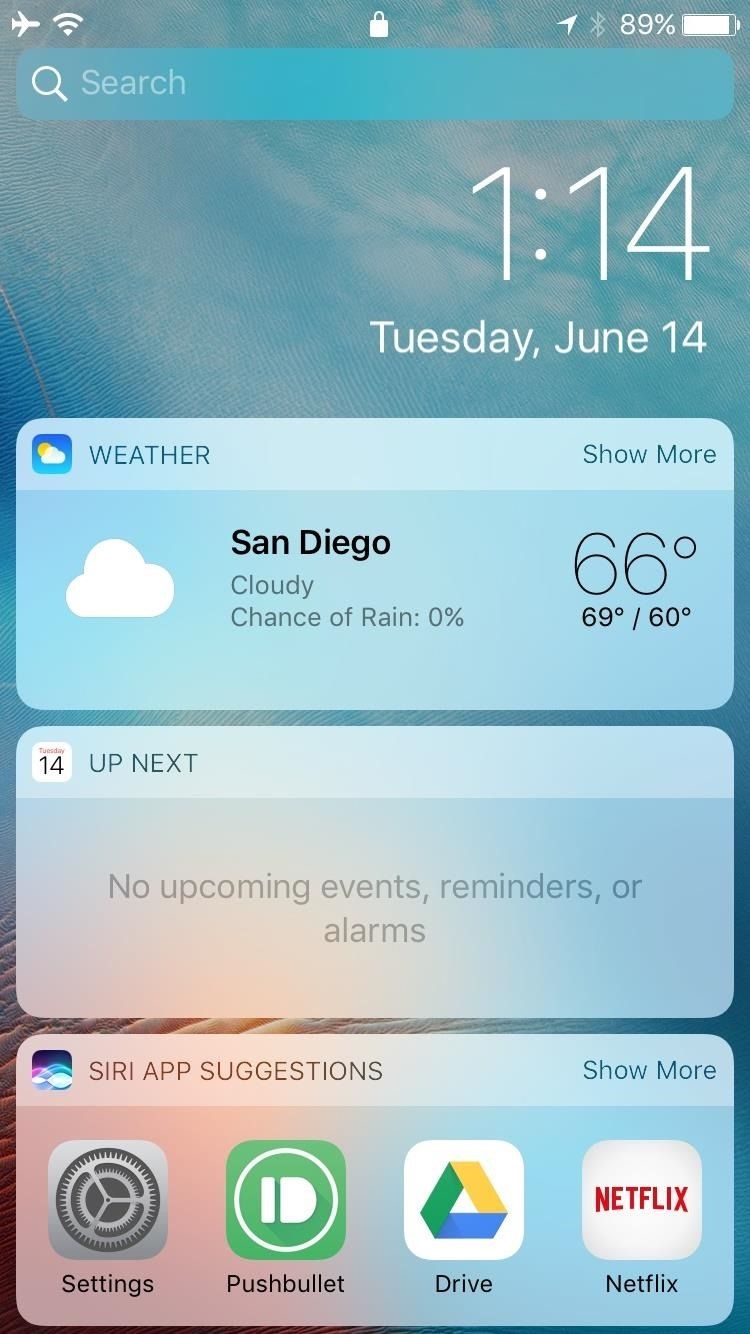Tap the no upcoming events message
This screenshot has height=1334, width=750.
[374, 907]
